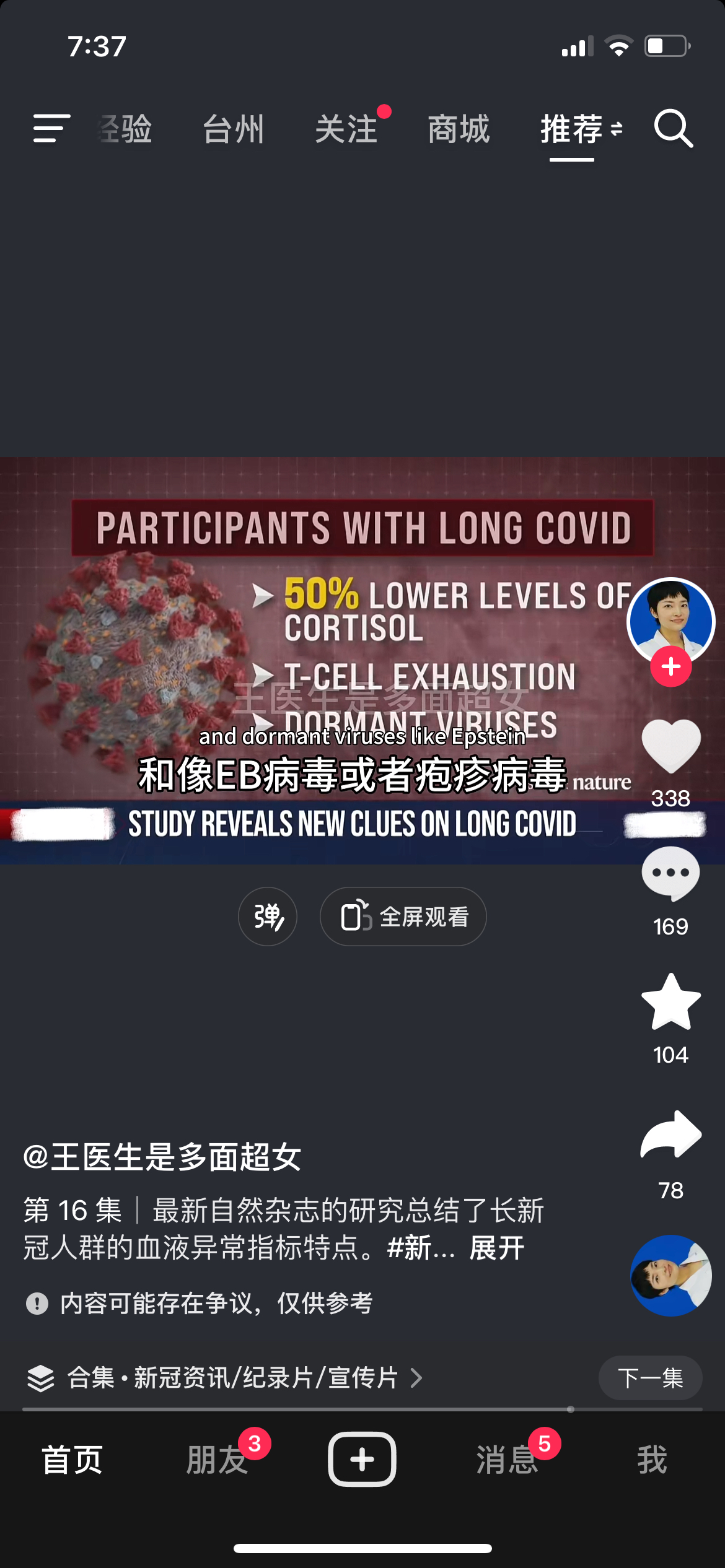Switch to the 台州 tab

(x=234, y=129)
